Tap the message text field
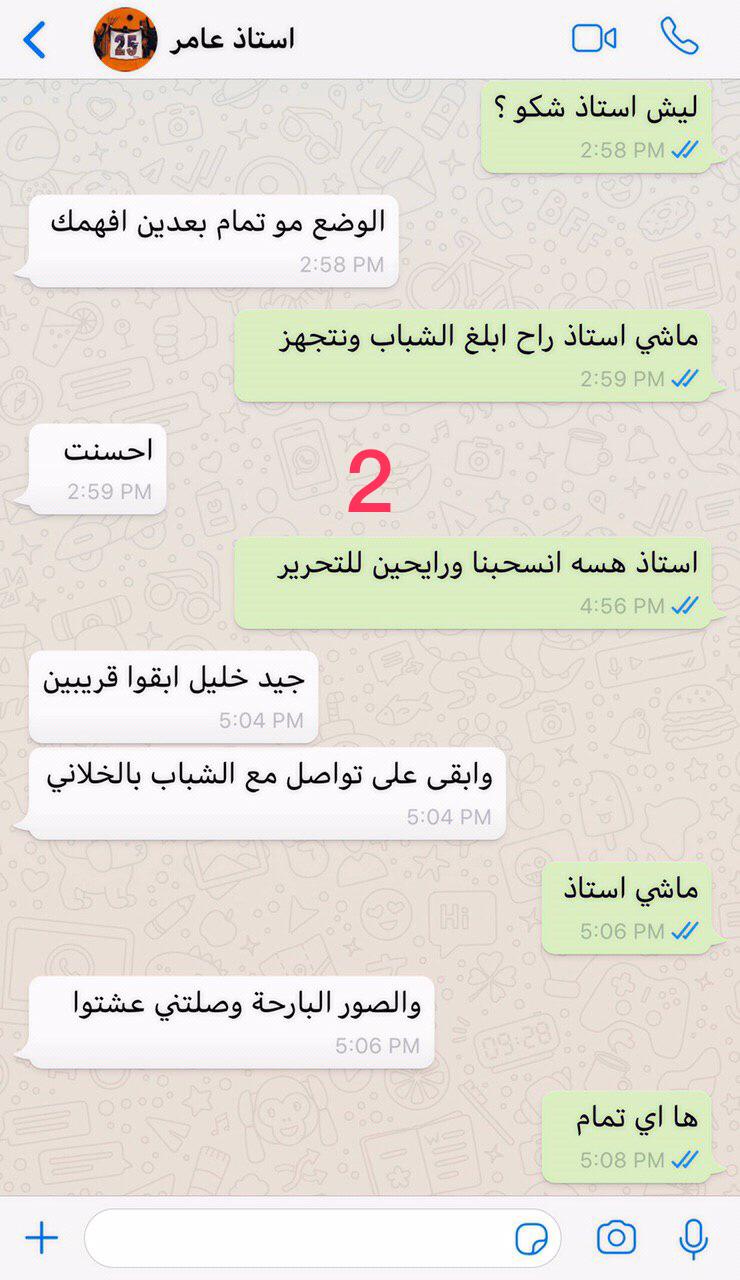 click(x=300, y=1239)
